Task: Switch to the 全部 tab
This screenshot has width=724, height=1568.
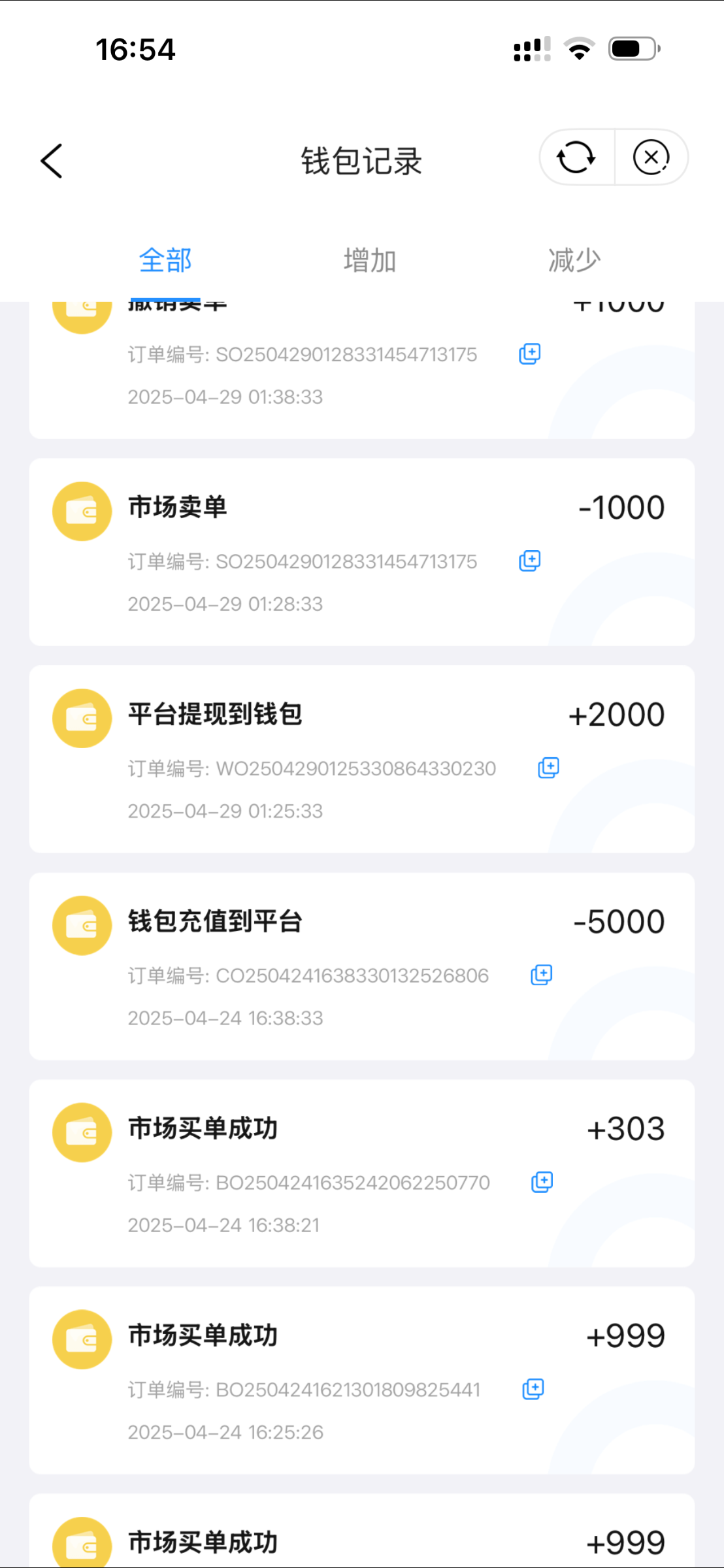Action: pos(165,261)
